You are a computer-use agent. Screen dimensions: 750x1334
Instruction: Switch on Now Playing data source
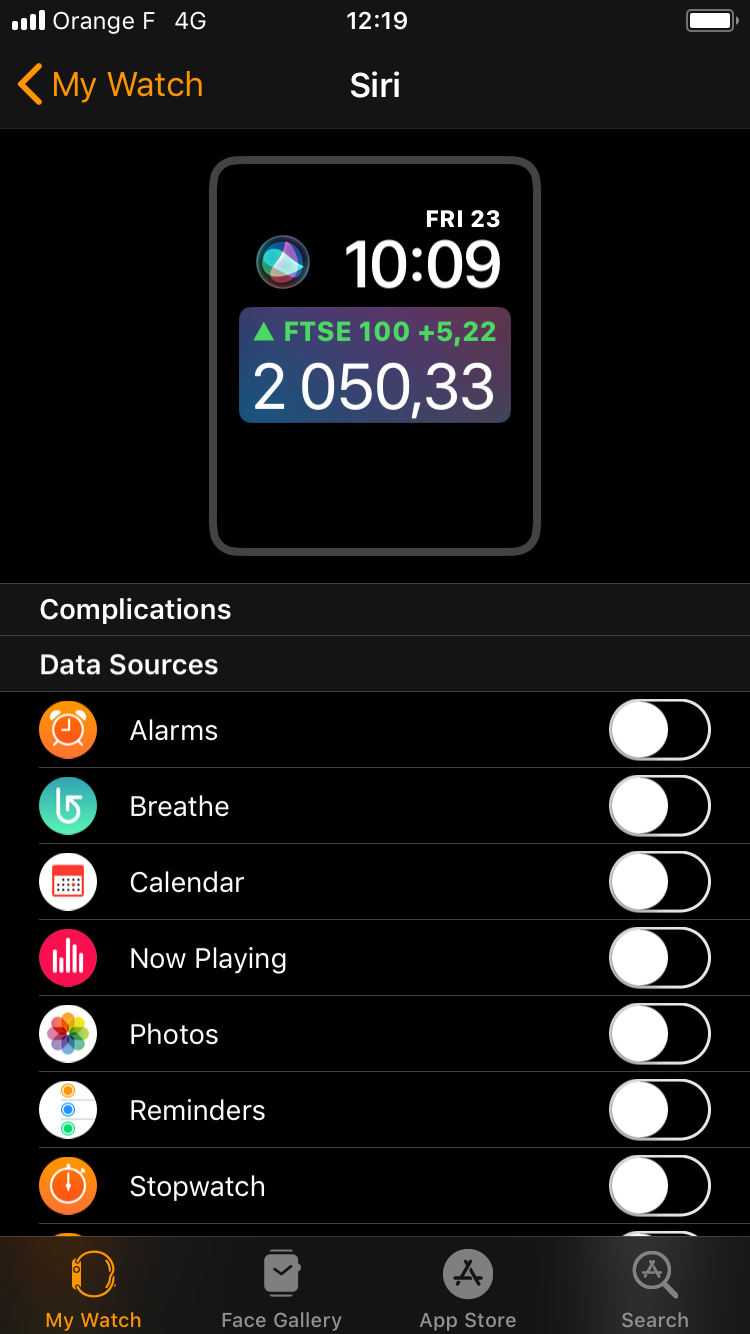pos(660,958)
